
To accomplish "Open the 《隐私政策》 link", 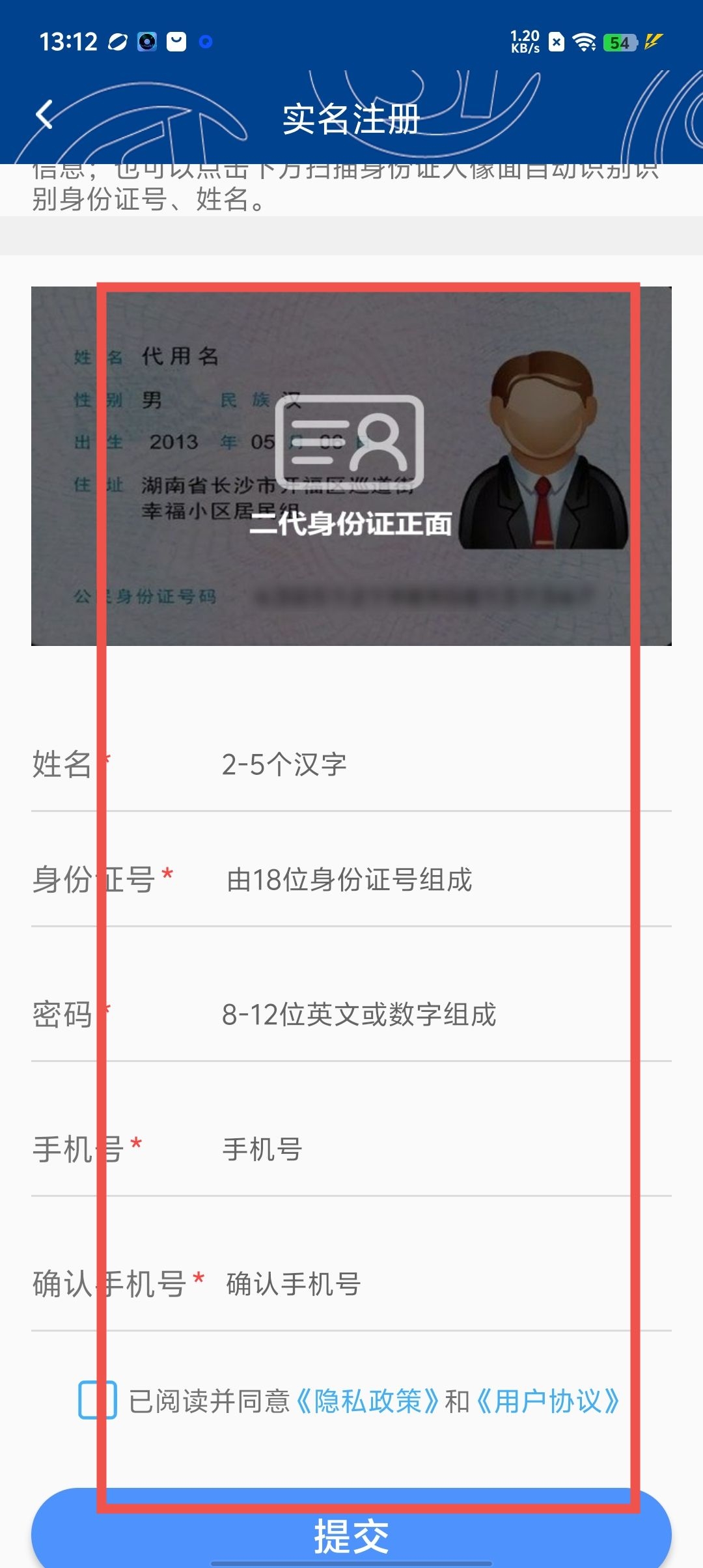I will pos(368,1401).
